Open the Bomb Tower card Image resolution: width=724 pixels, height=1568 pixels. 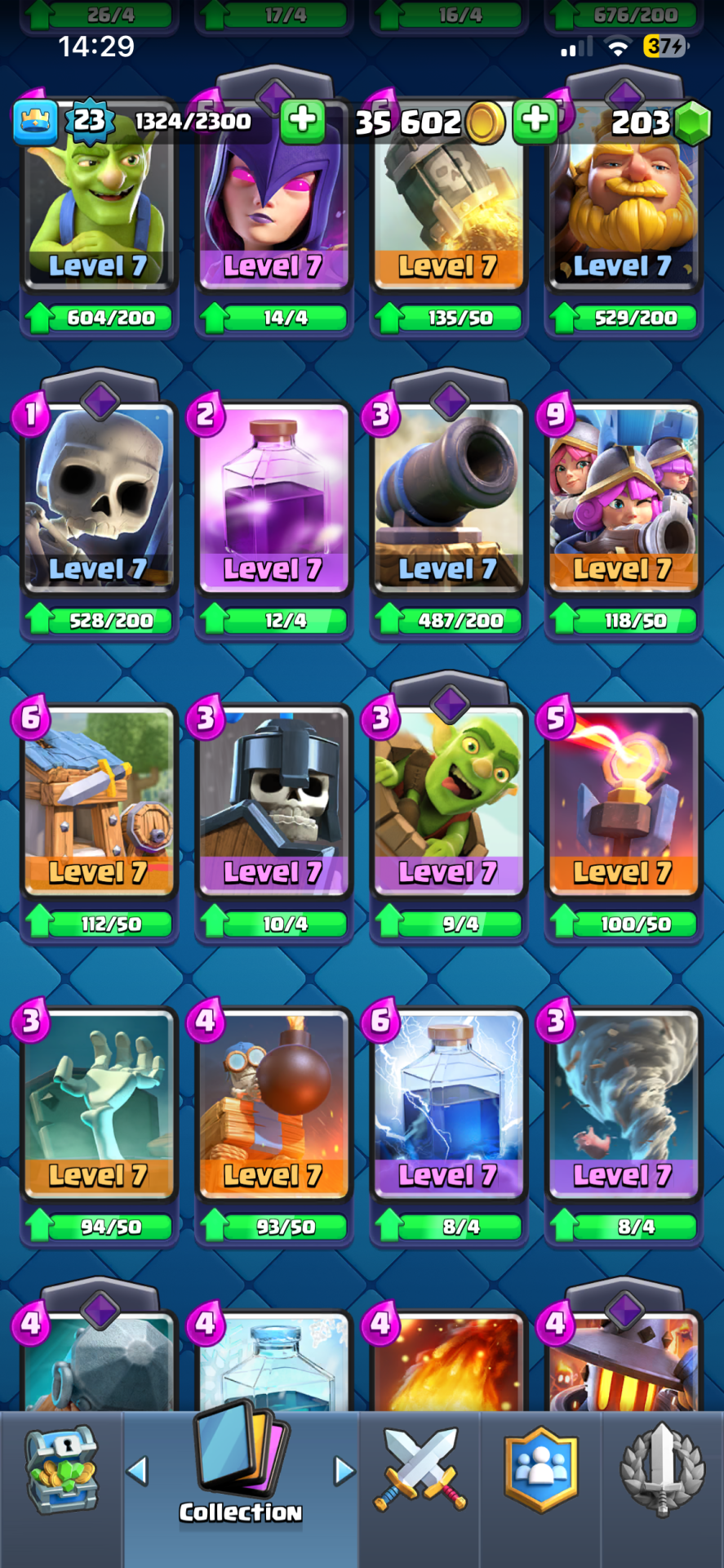(x=273, y=1102)
